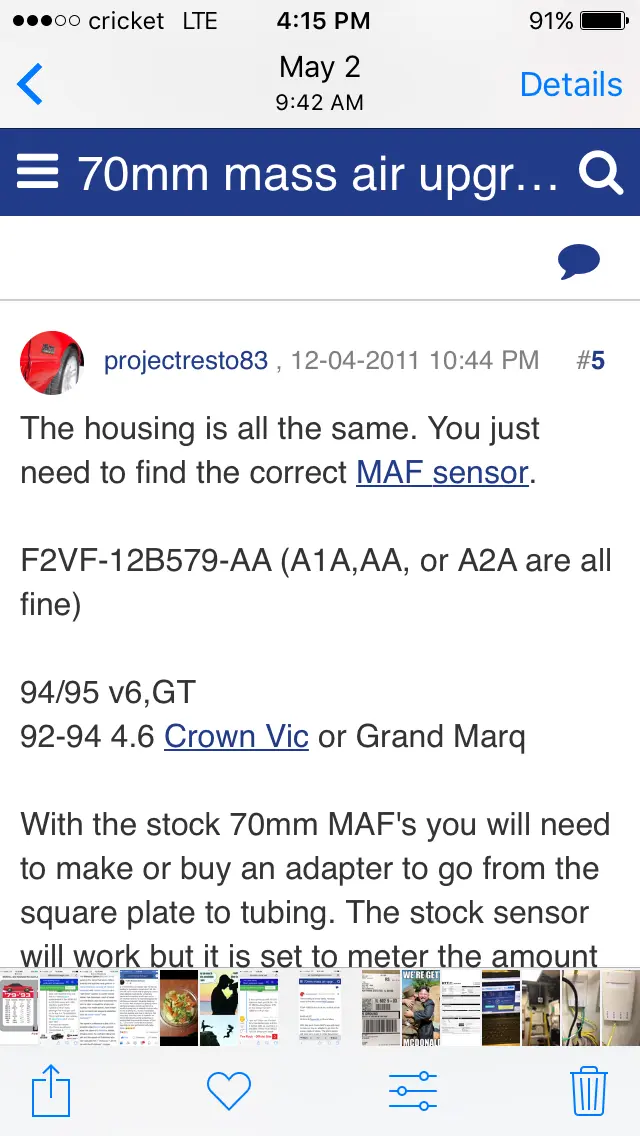The height and width of the screenshot is (1136, 640).
Task: Select the silhouette couple thumbnail in the strip
Action: 219,1007
